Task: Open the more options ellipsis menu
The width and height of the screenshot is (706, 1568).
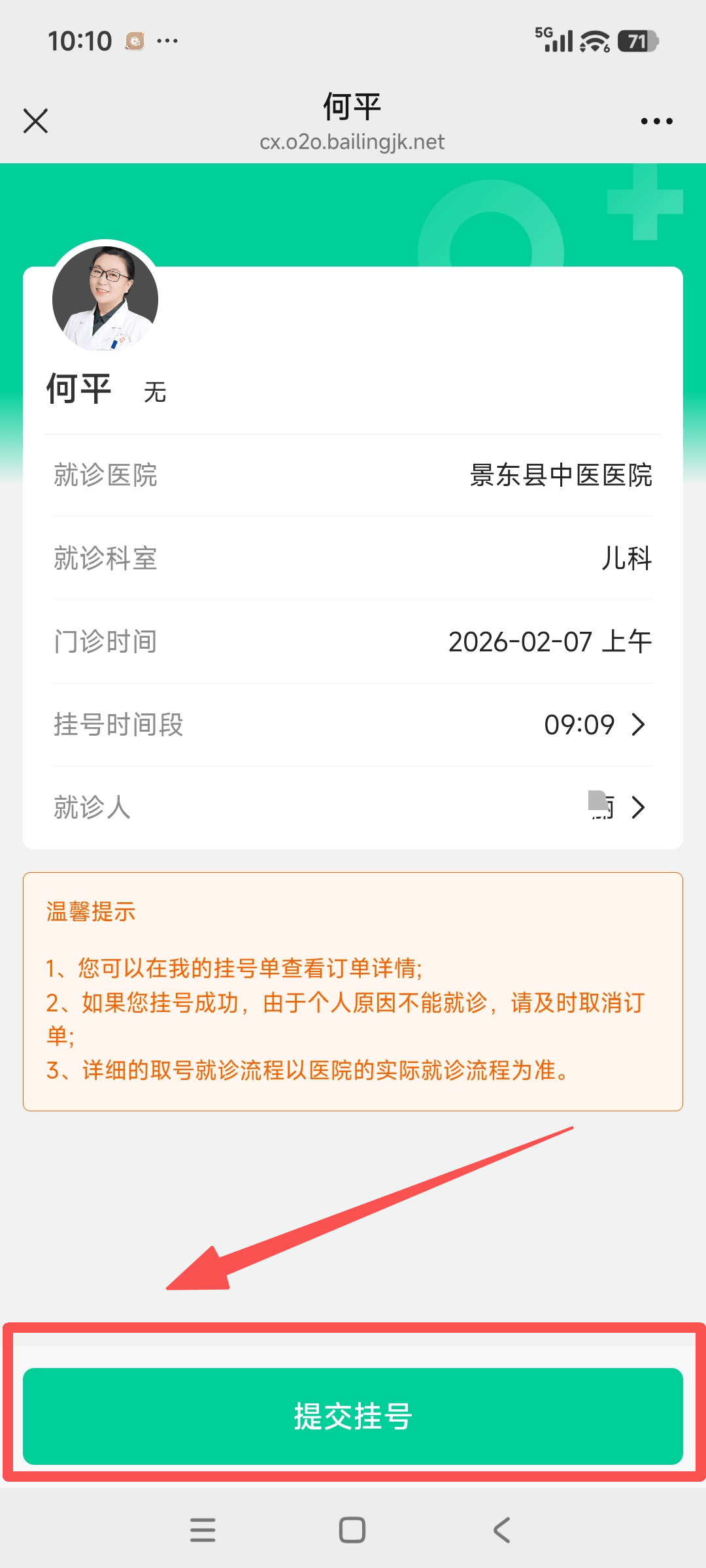Action: point(656,120)
